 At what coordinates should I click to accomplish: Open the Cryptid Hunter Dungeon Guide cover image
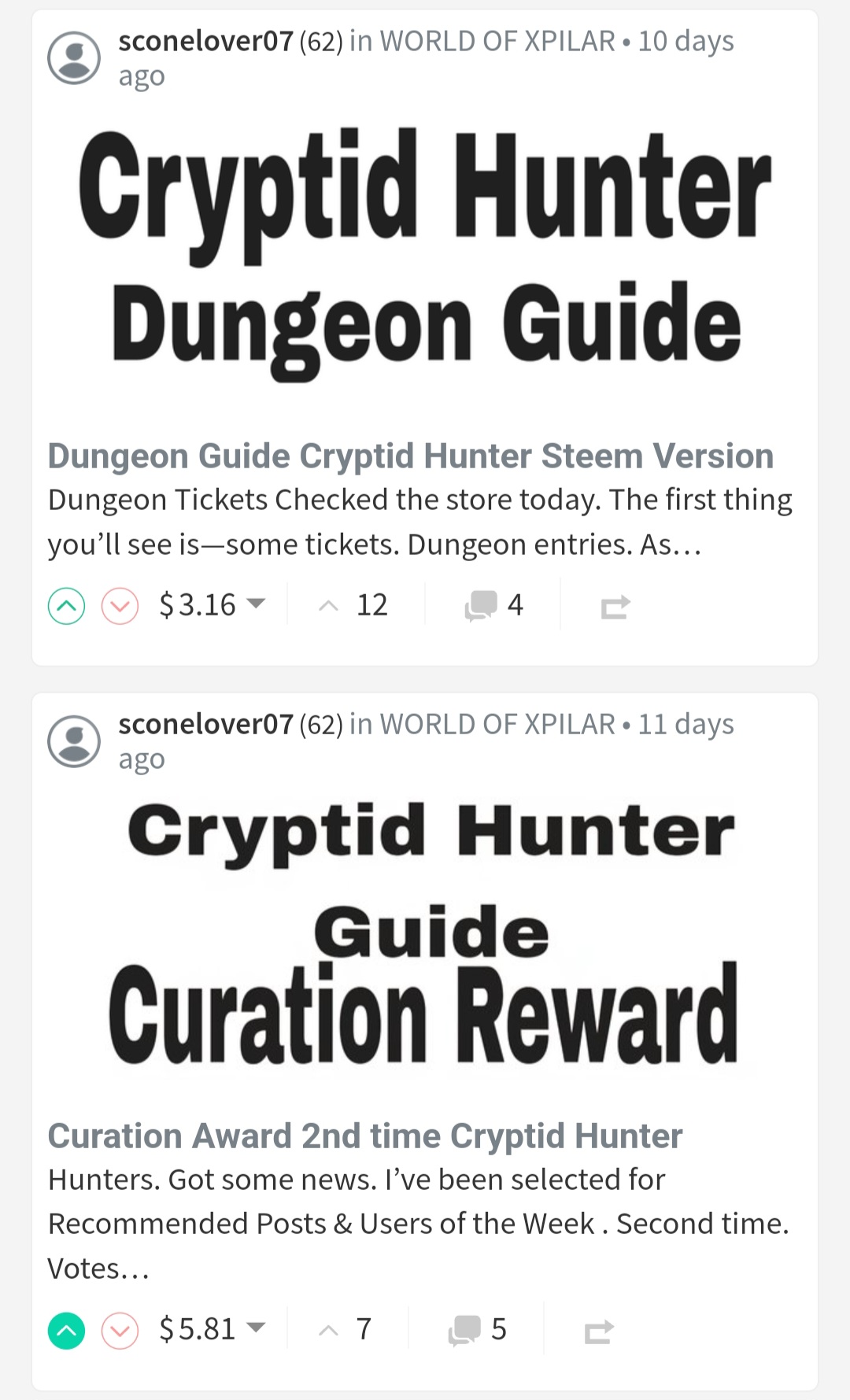click(425, 254)
